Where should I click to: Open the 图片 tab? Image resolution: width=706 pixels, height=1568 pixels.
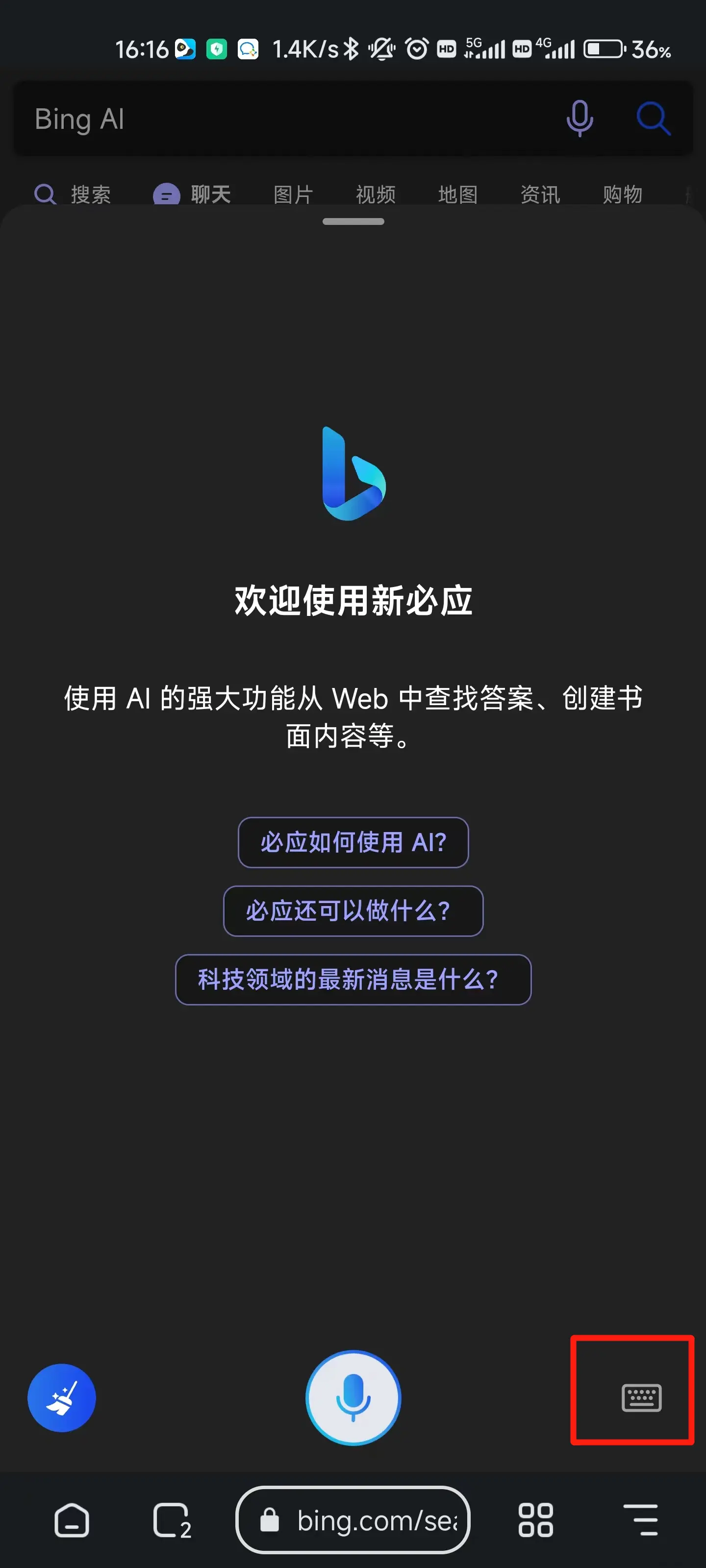coord(293,194)
